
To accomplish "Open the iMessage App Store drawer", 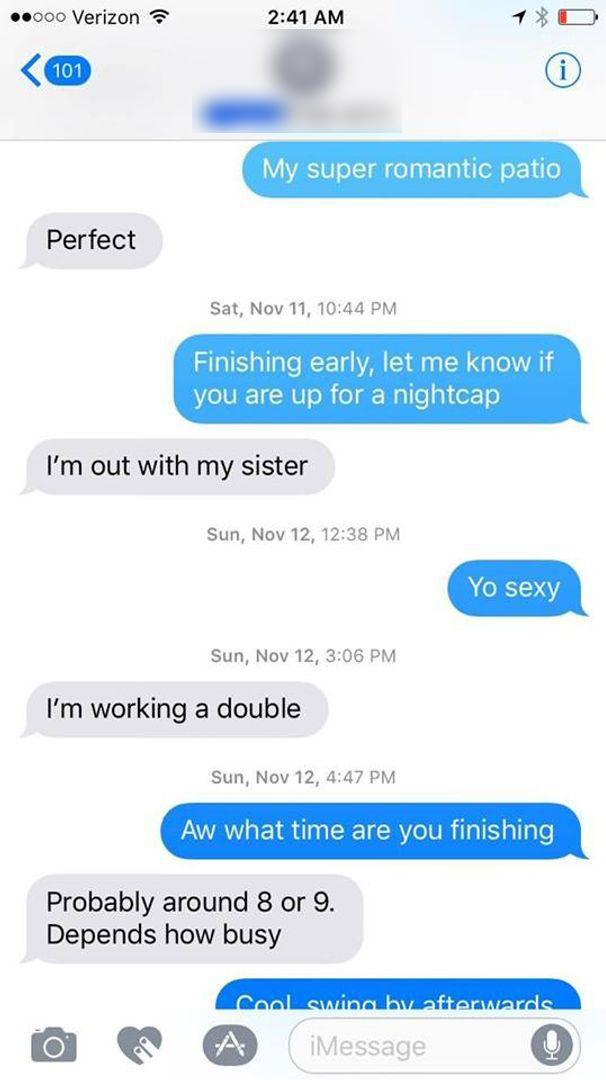I will tap(229, 1045).
